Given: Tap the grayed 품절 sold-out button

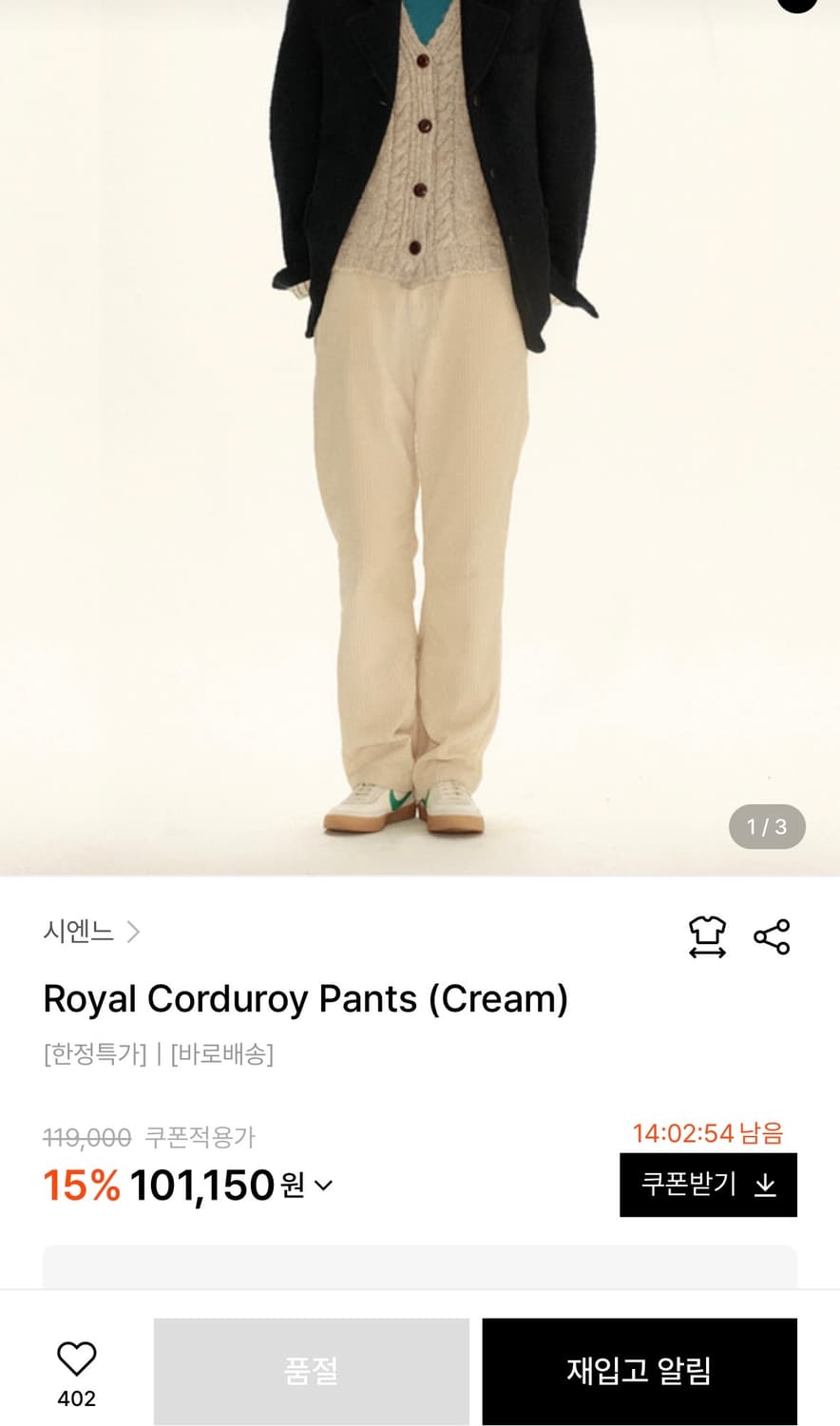Looking at the screenshot, I should pyautogui.click(x=311, y=1372).
